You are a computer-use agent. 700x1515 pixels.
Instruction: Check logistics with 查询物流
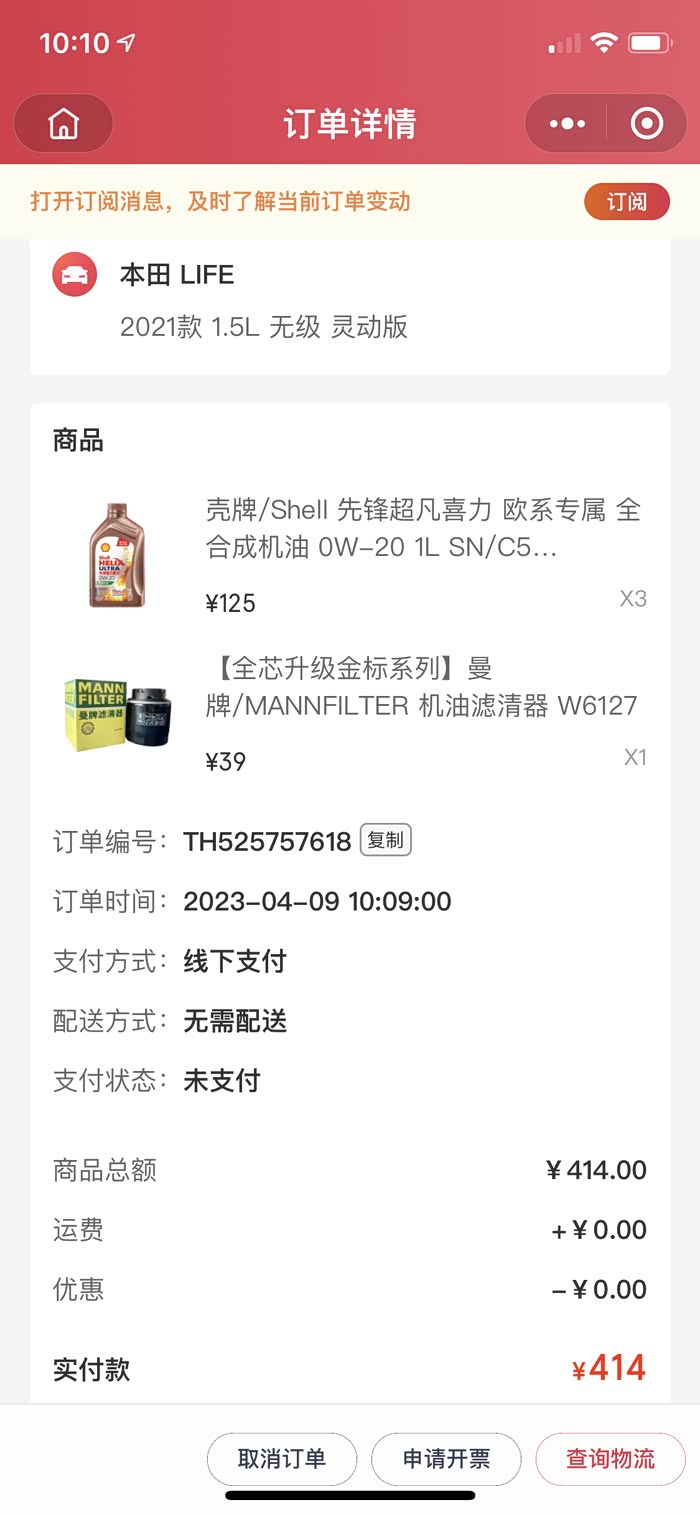[610, 1459]
